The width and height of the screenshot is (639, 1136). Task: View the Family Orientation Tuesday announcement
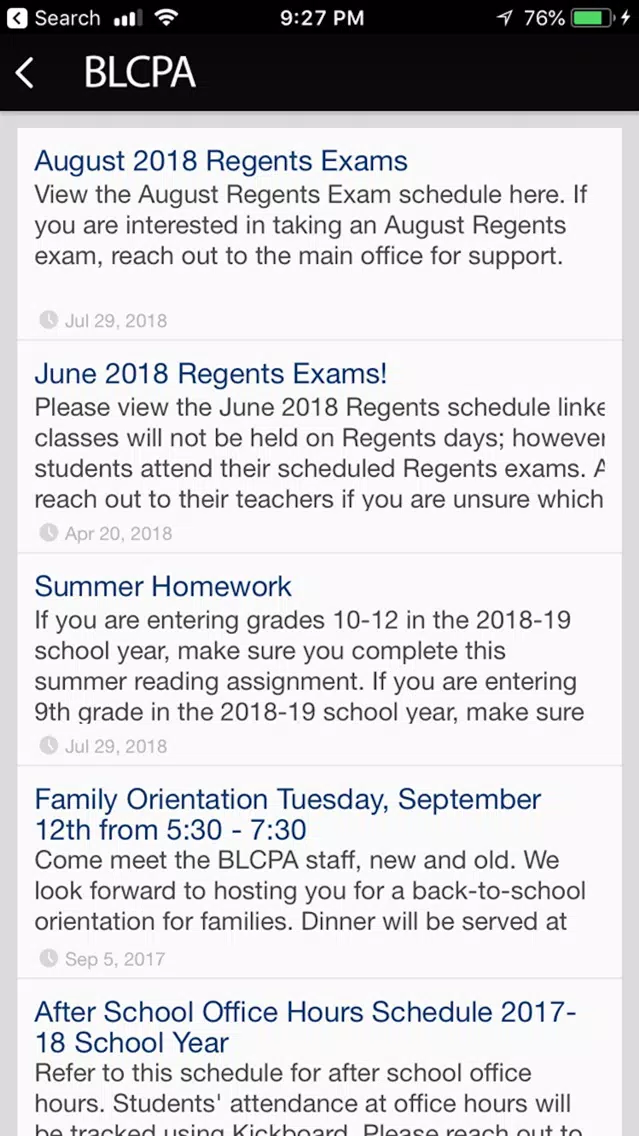320,872
